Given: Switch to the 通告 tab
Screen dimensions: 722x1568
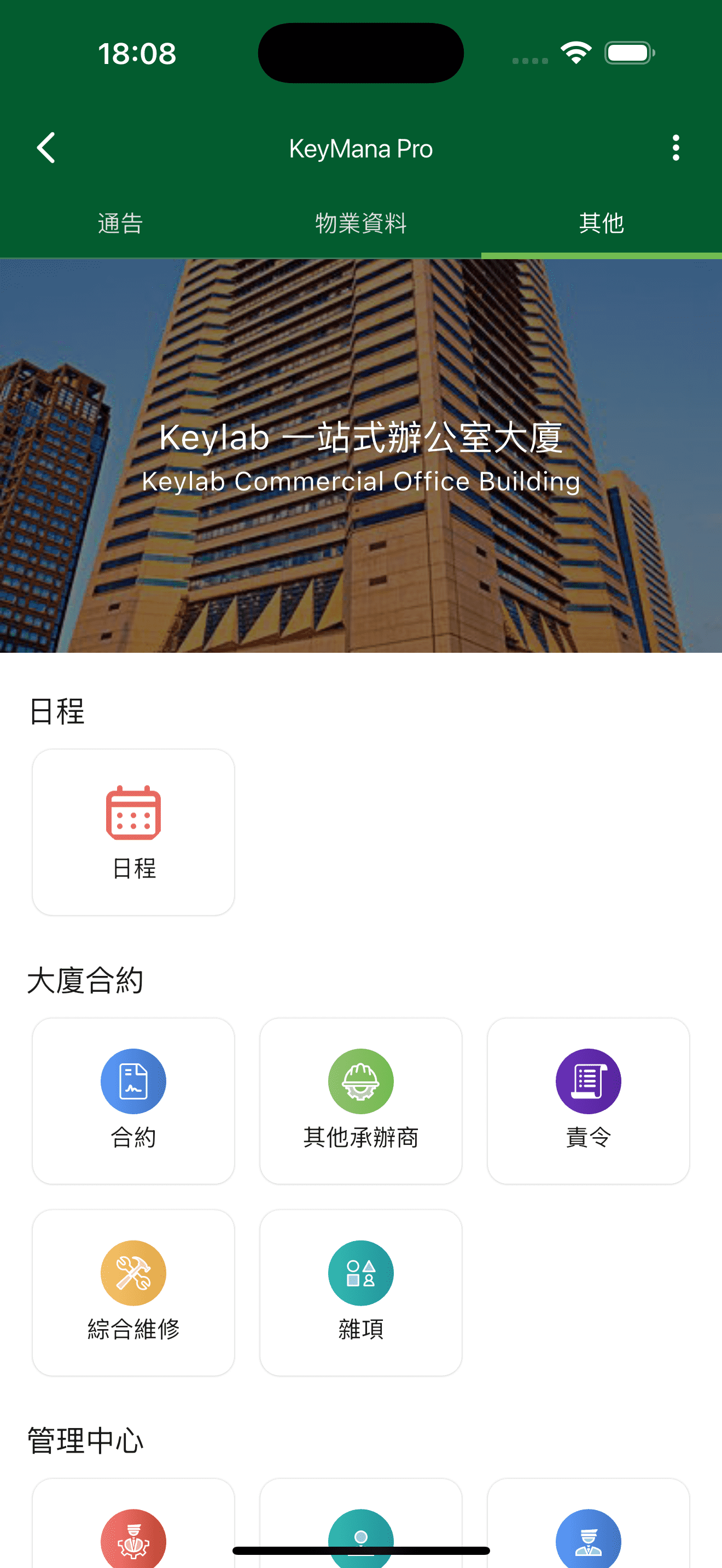Looking at the screenshot, I should pyautogui.click(x=120, y=224).
